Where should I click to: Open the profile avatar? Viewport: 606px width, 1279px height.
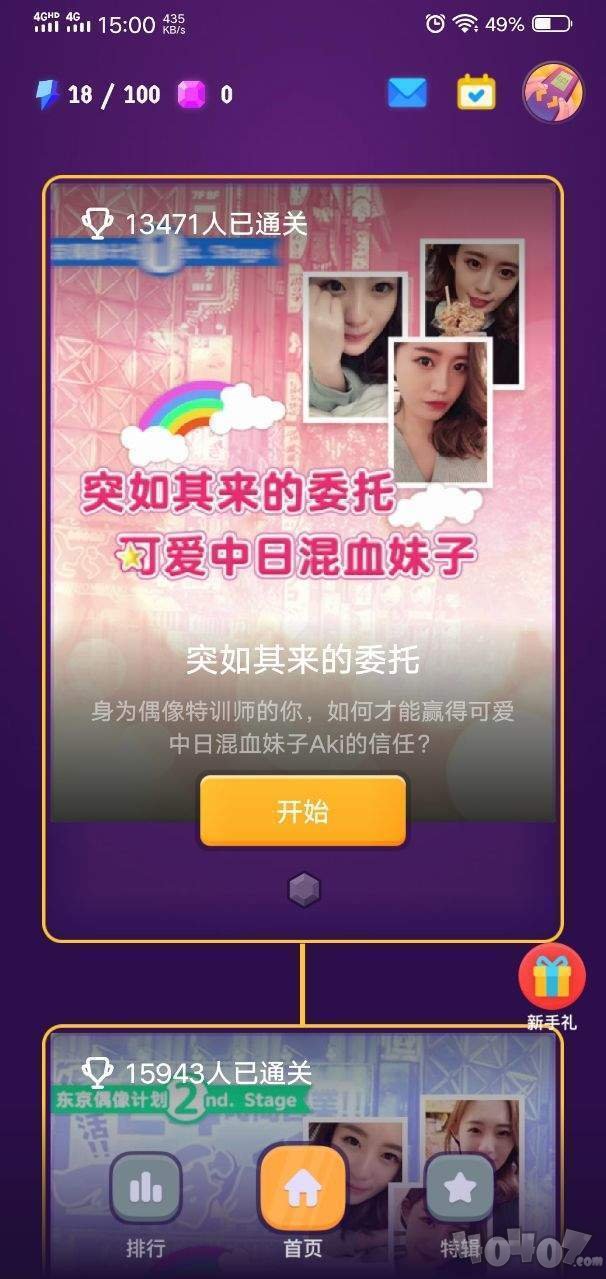[x=553, y=93]
